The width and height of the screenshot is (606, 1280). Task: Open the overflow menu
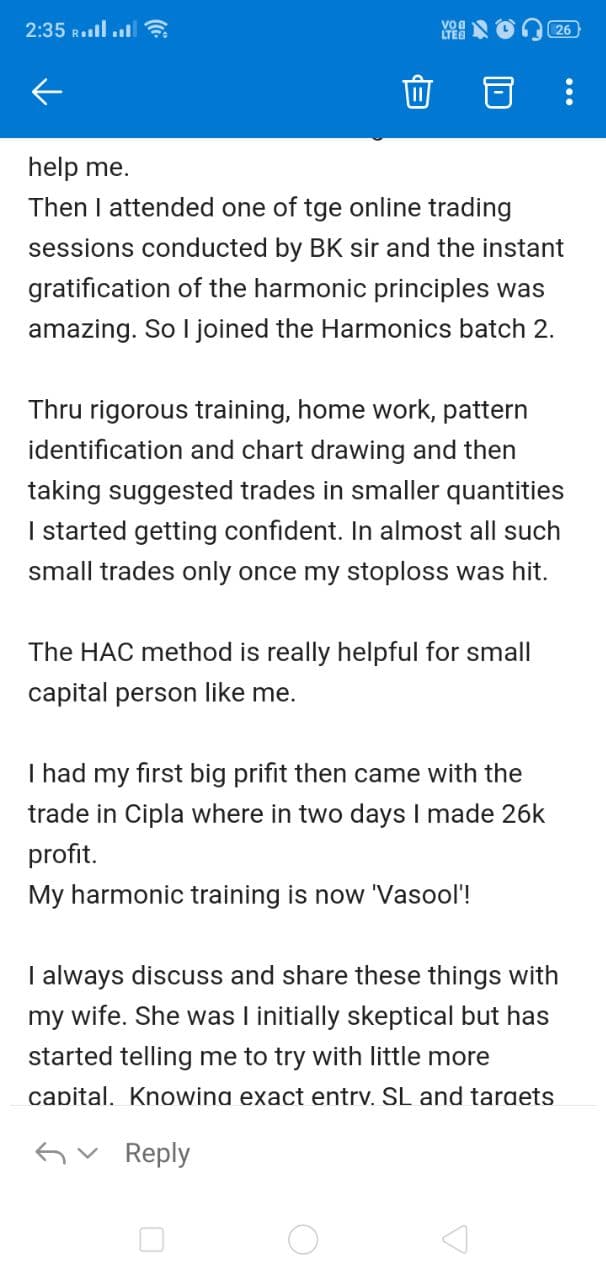point(569,93)
